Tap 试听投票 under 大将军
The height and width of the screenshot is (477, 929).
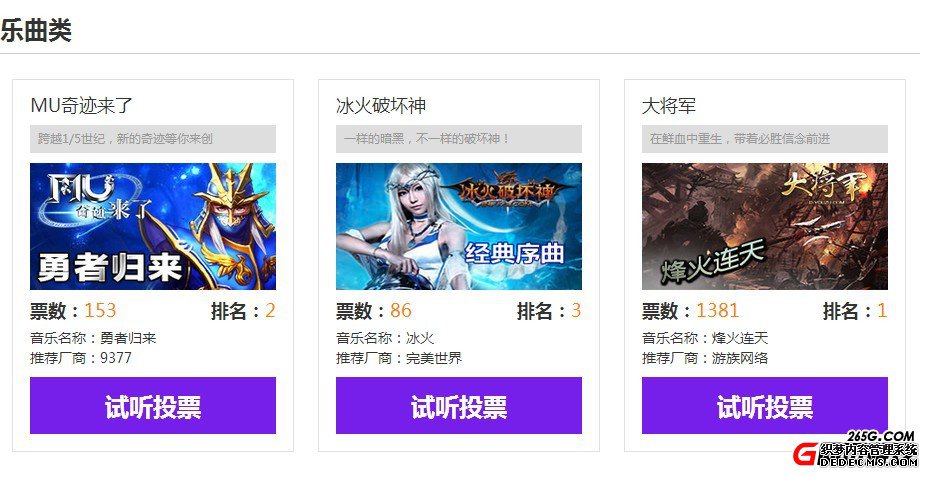coord(765,406)
